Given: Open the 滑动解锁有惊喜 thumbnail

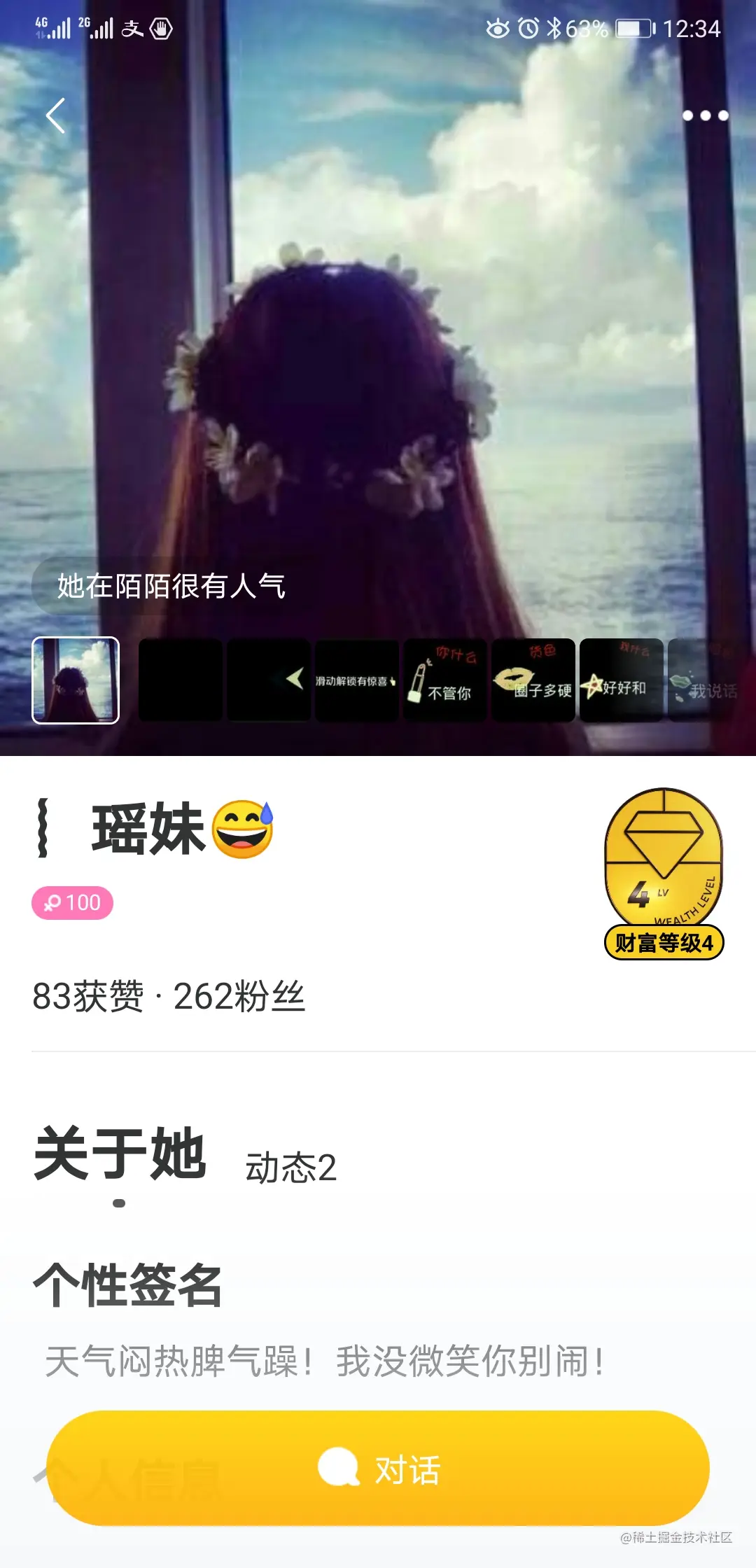Looking at the screenshot, I should (x=356, y=680).
